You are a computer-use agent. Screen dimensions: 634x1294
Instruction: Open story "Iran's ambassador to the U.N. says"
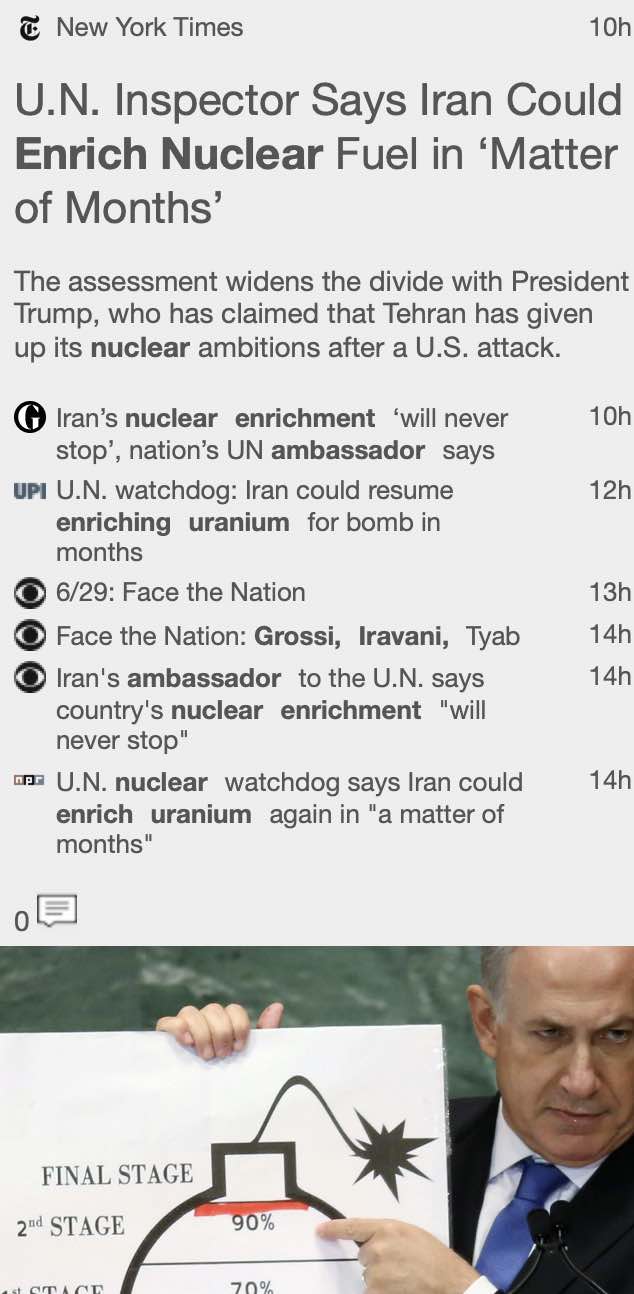(x=271, y=709)
